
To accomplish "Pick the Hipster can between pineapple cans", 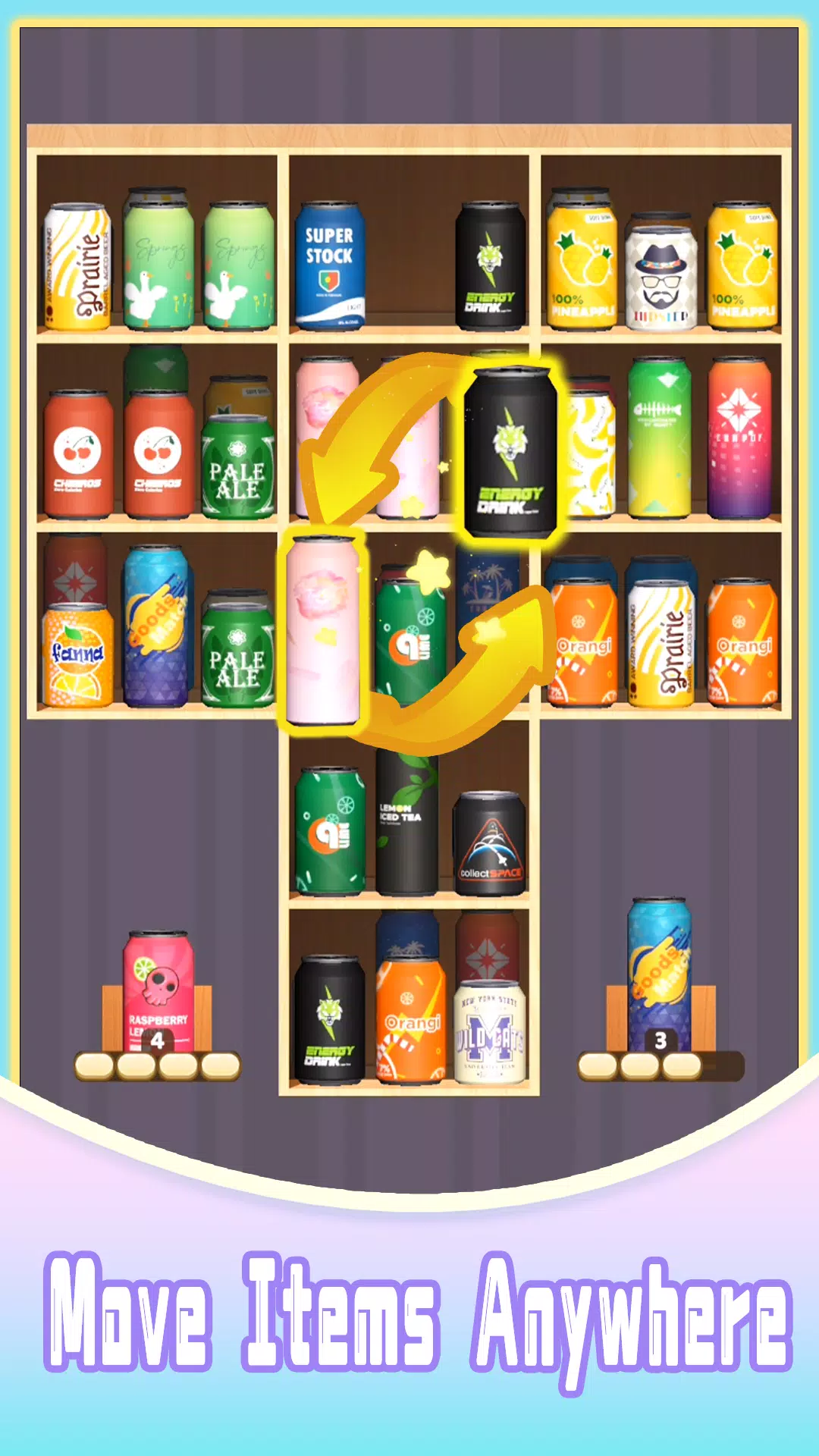I will [661, 265].
